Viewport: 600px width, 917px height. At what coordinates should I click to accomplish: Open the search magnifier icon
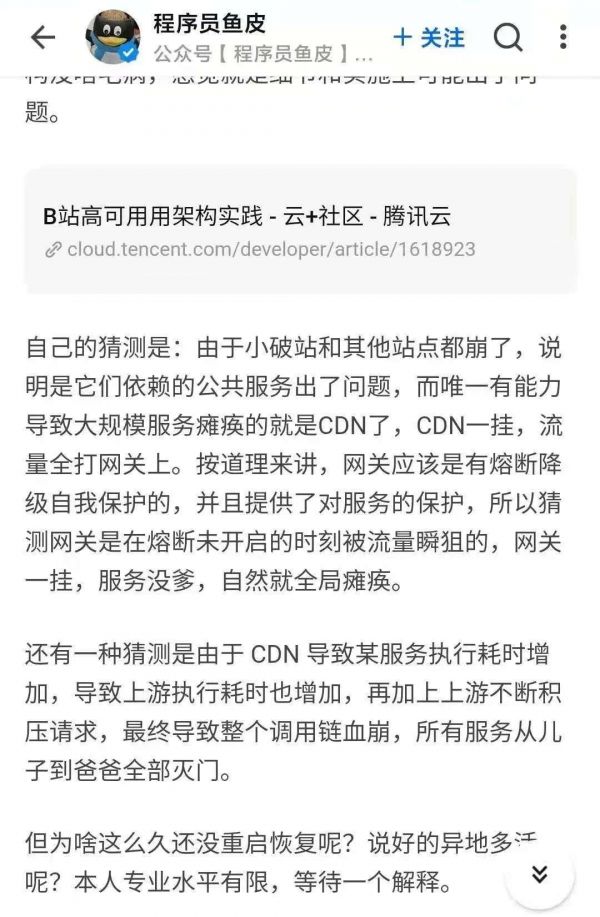click(508, 38)
